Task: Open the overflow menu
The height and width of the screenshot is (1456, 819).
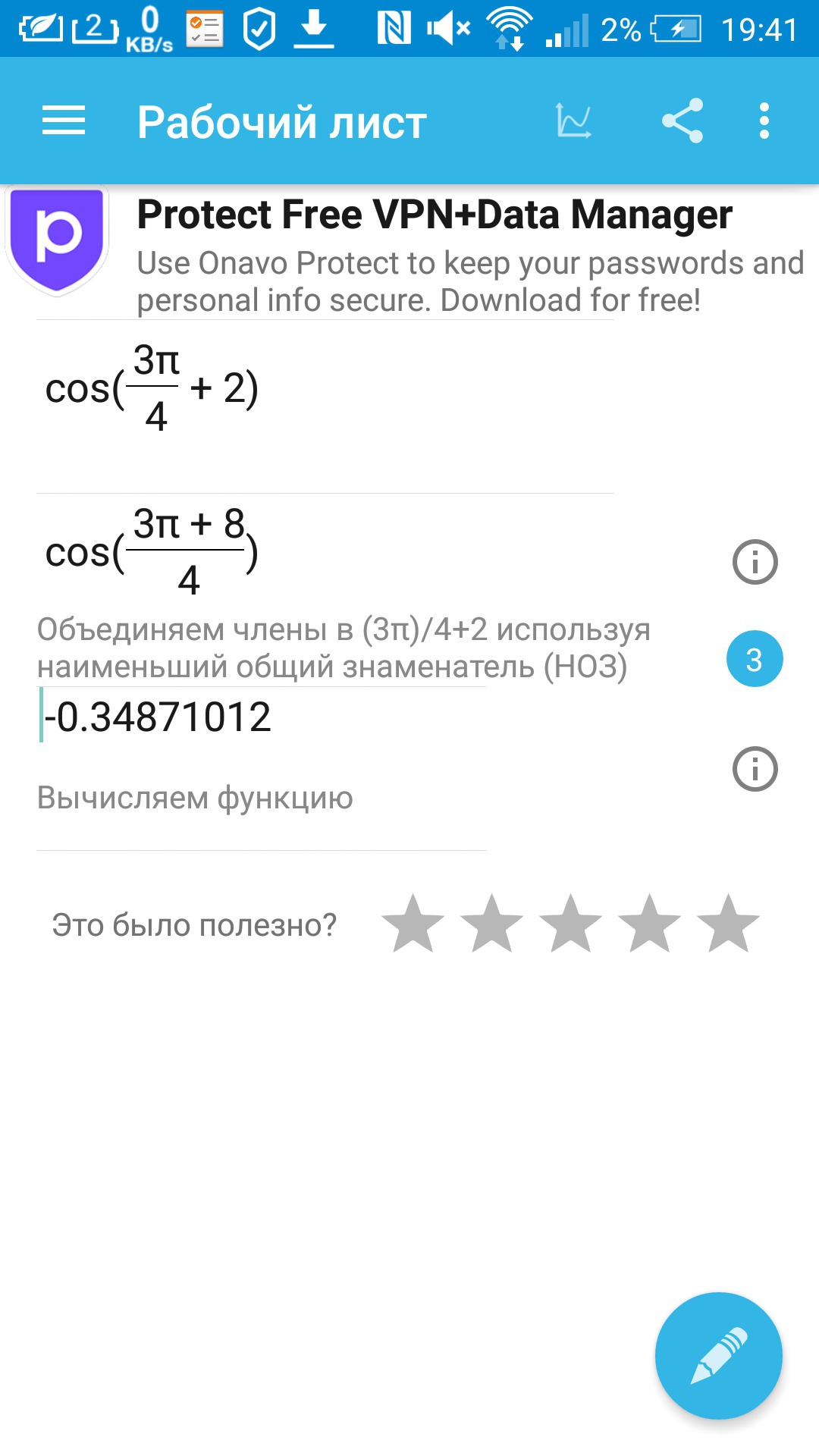Action: point(764,121)
